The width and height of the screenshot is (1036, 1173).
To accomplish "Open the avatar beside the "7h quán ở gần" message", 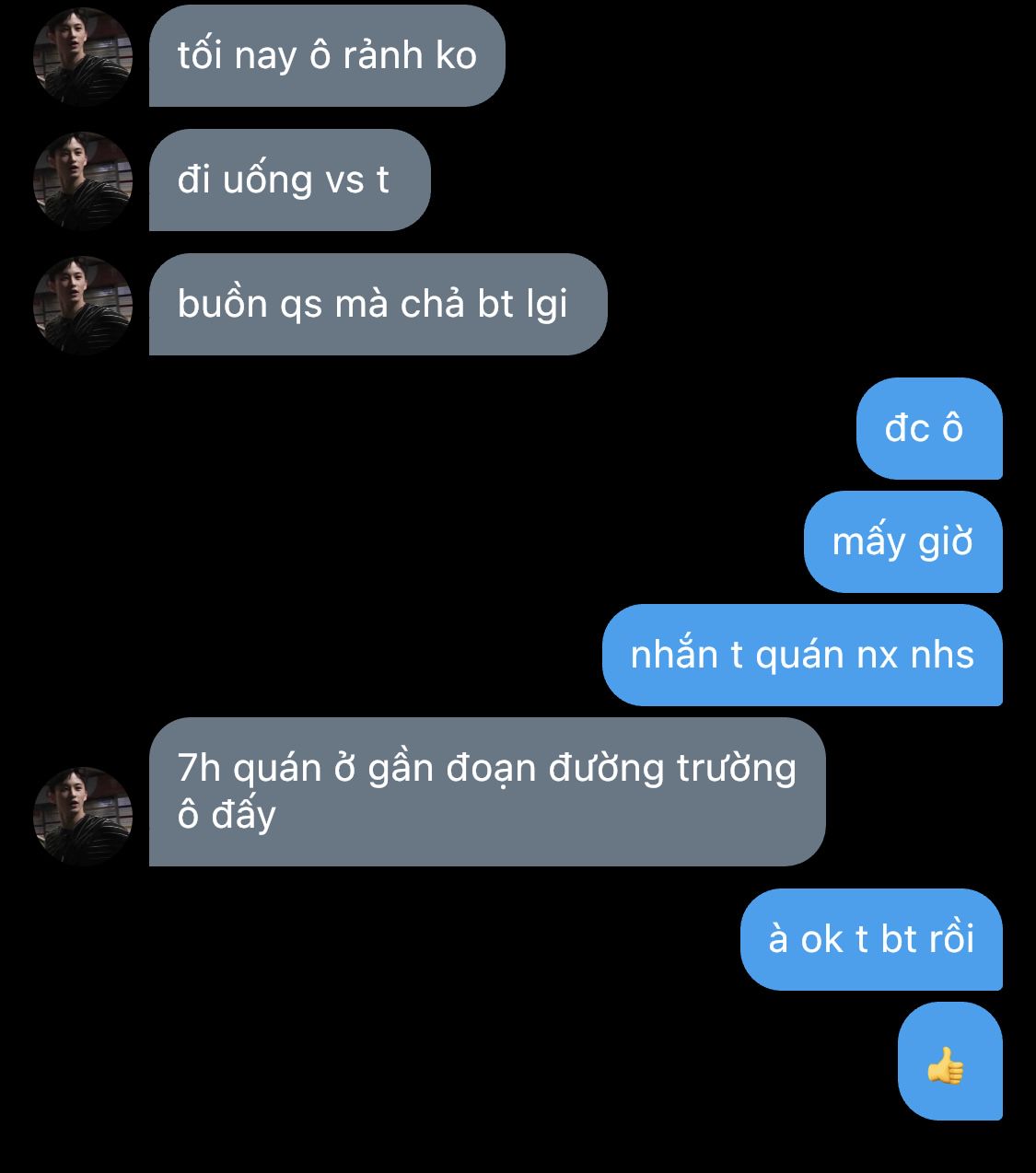I will 83,817.
